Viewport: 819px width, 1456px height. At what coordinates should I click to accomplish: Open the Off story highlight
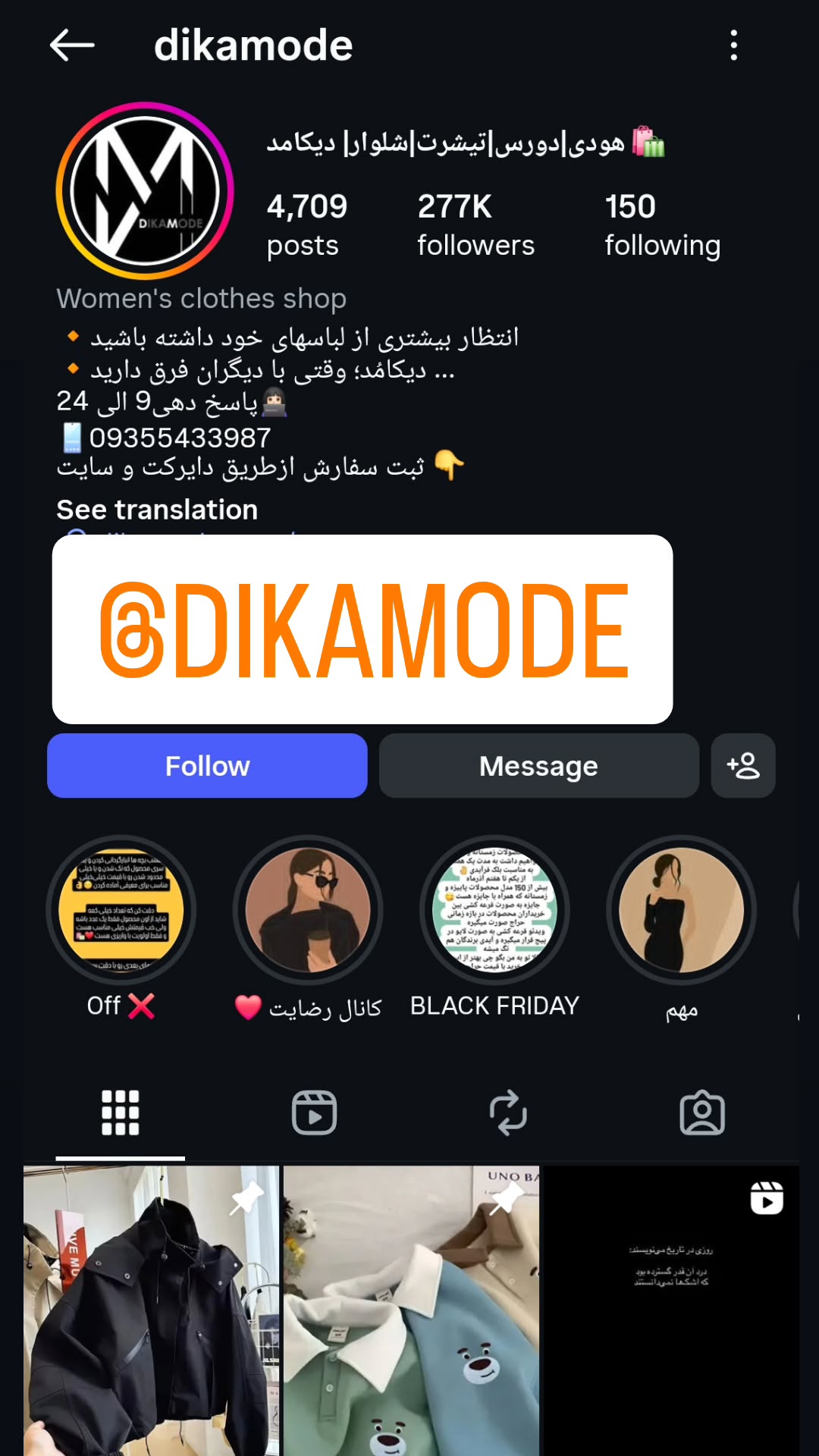(121, 910)
